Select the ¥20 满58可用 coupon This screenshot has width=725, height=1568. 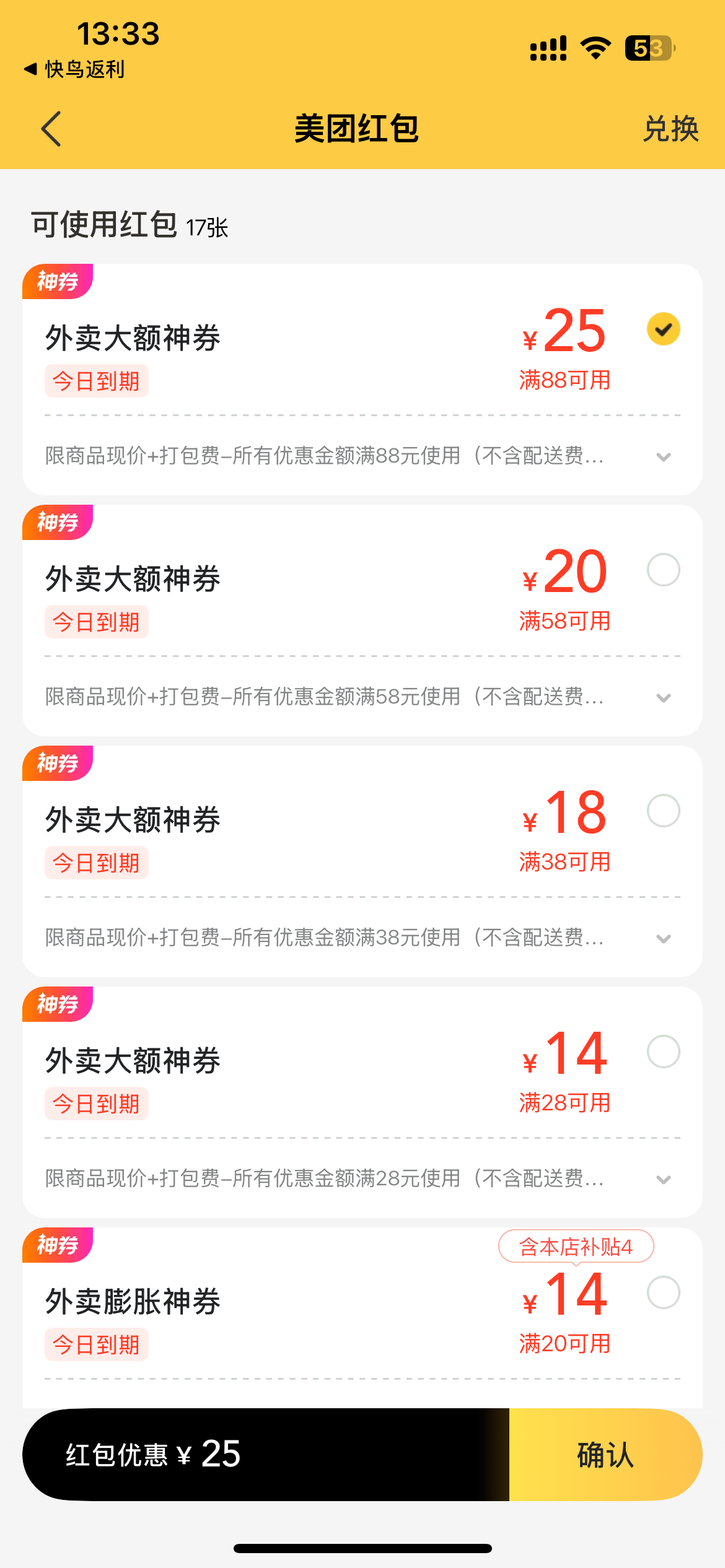(x=663, y=570)
